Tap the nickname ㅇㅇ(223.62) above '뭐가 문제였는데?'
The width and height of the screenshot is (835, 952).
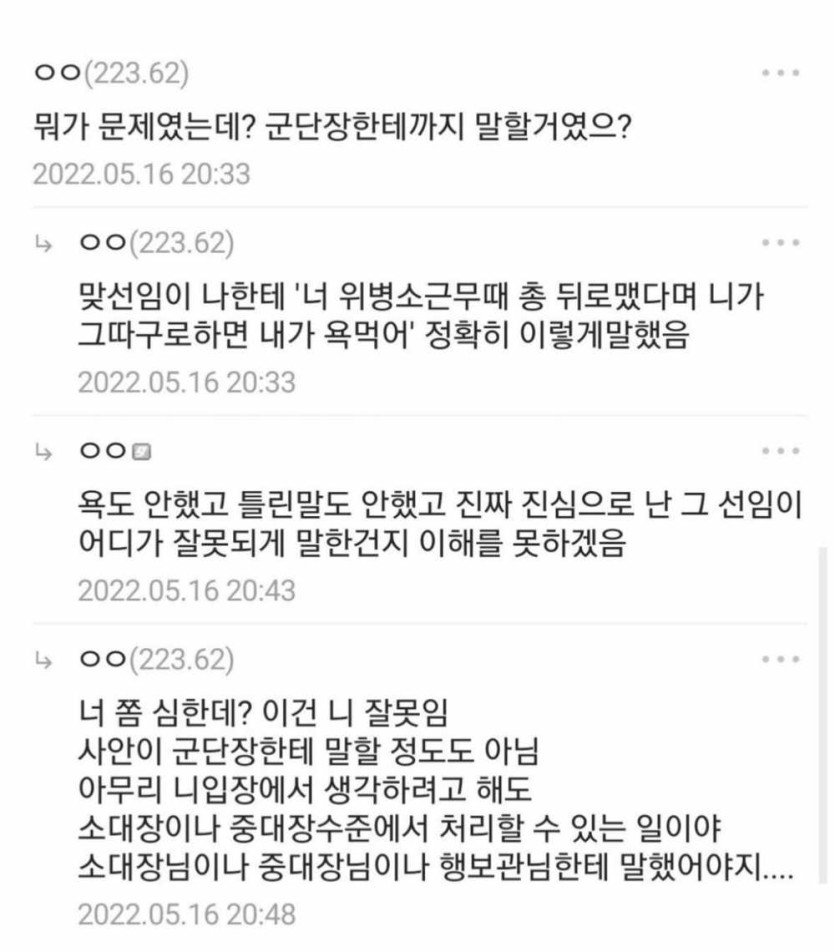pos(110,74)
